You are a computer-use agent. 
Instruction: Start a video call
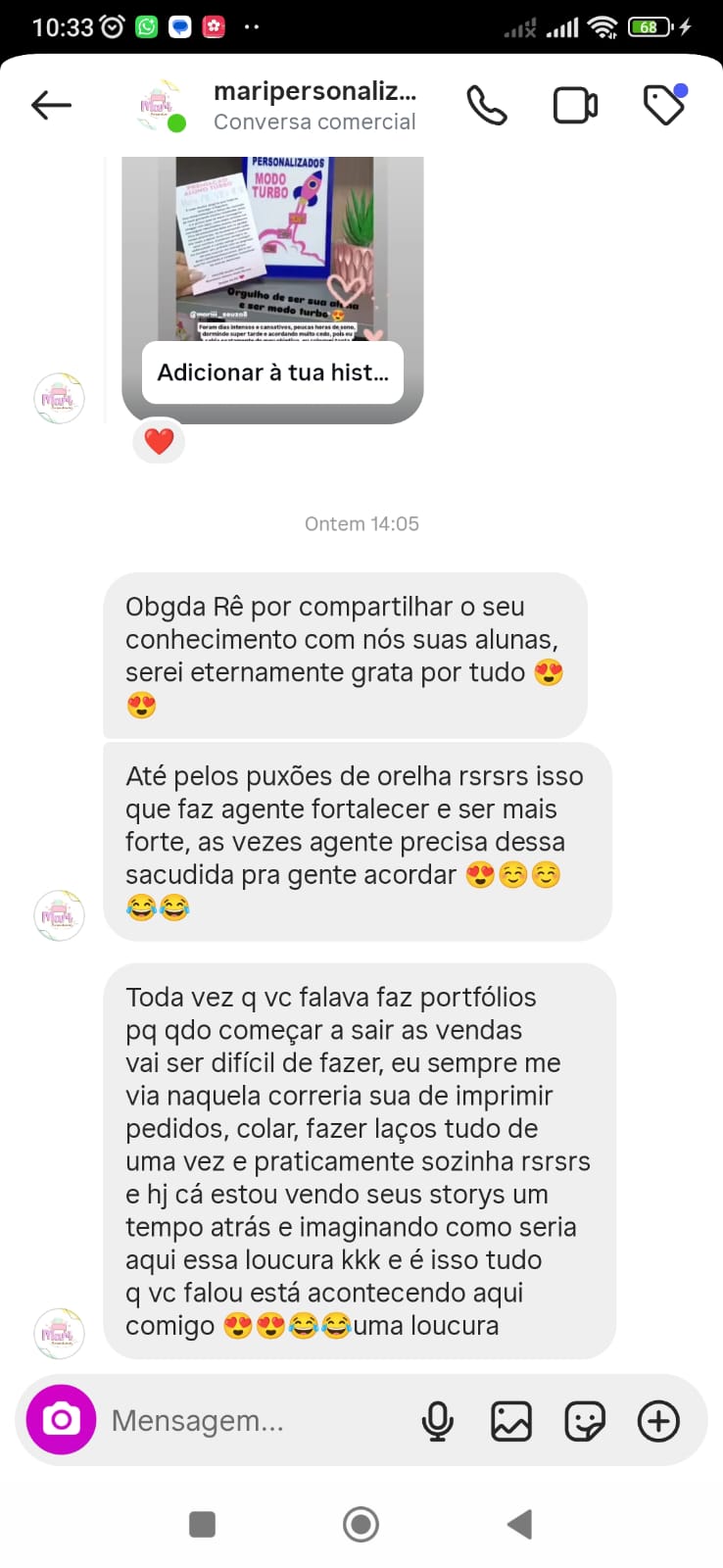[x=575, y=106]
